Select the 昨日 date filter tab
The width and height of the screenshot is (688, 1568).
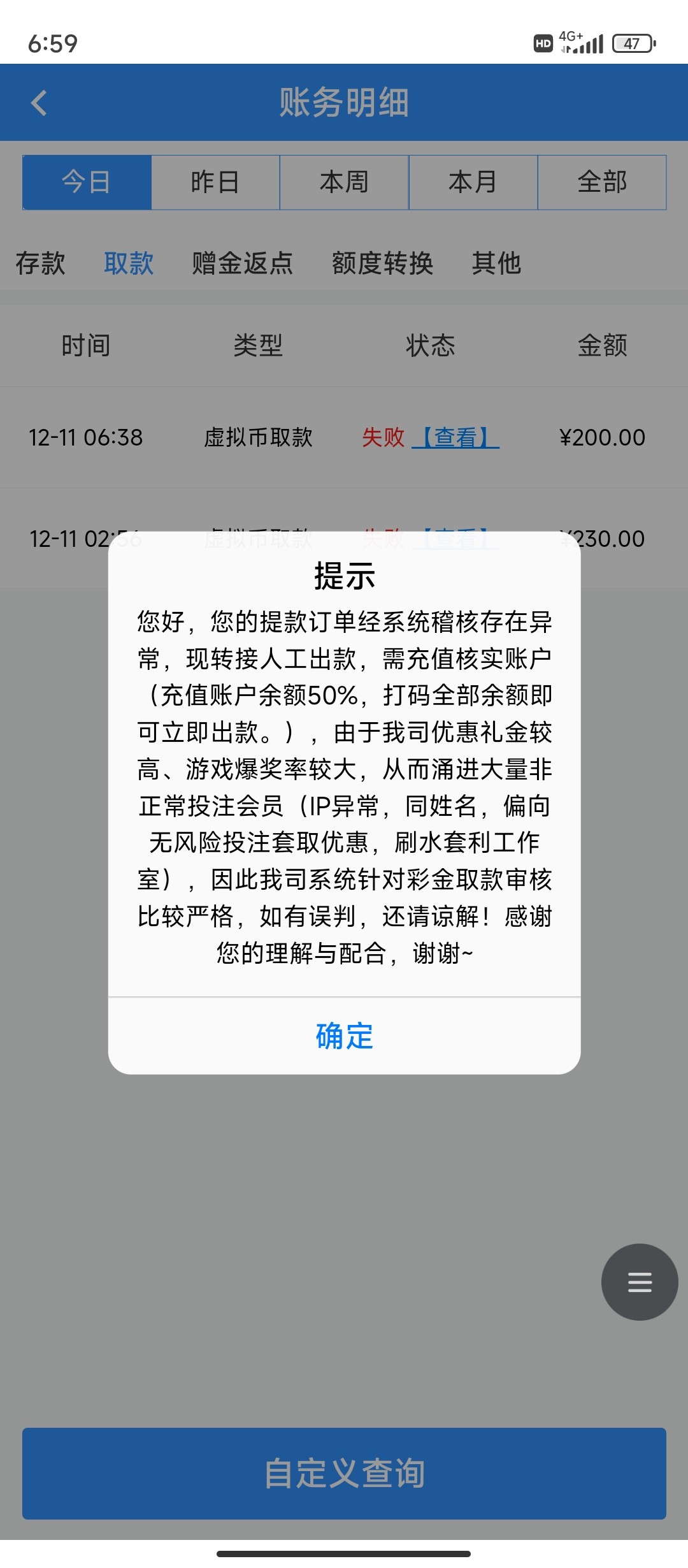click(215, 182)
